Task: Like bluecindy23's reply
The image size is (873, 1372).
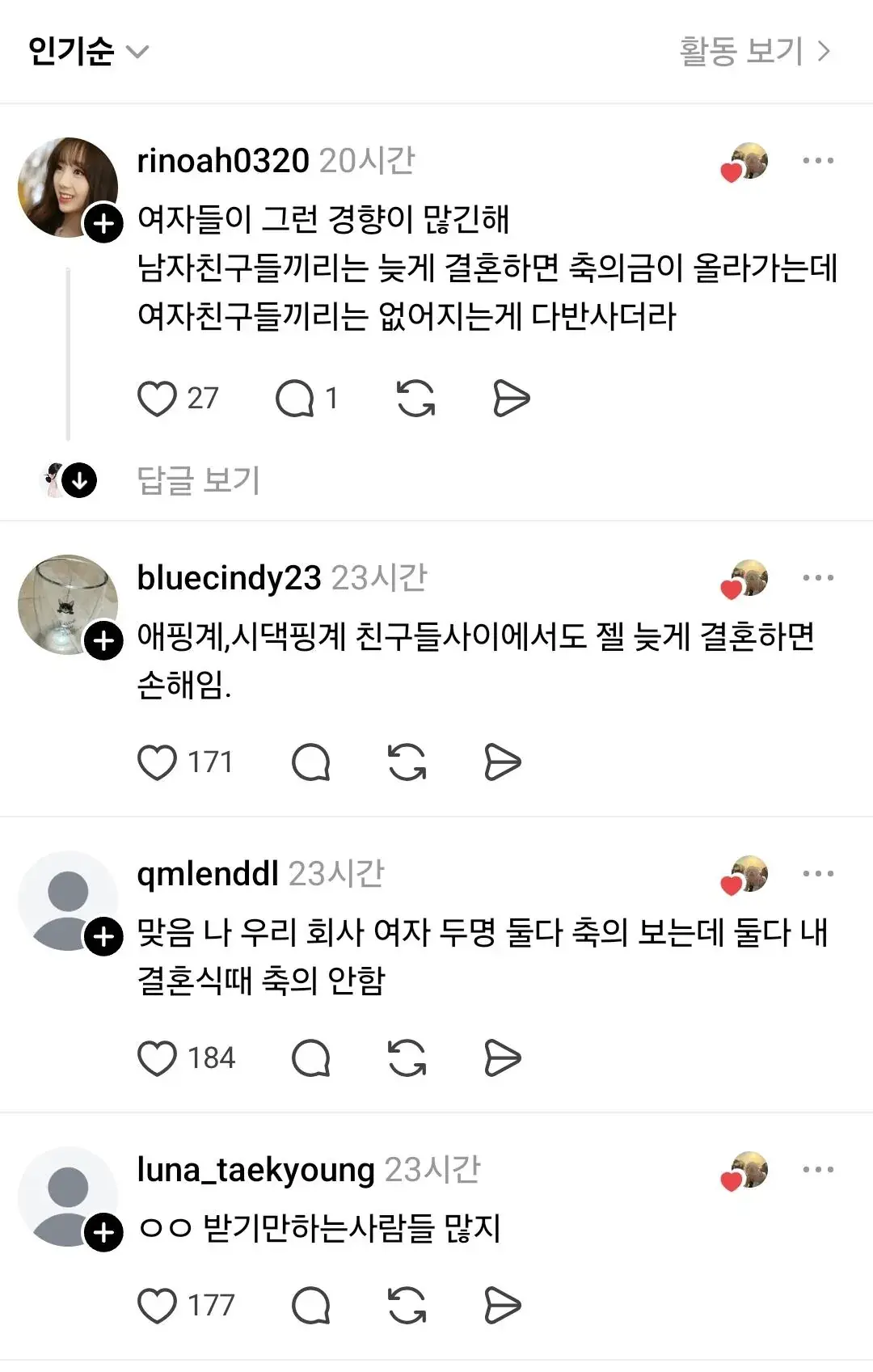Action: coord(157,762)
